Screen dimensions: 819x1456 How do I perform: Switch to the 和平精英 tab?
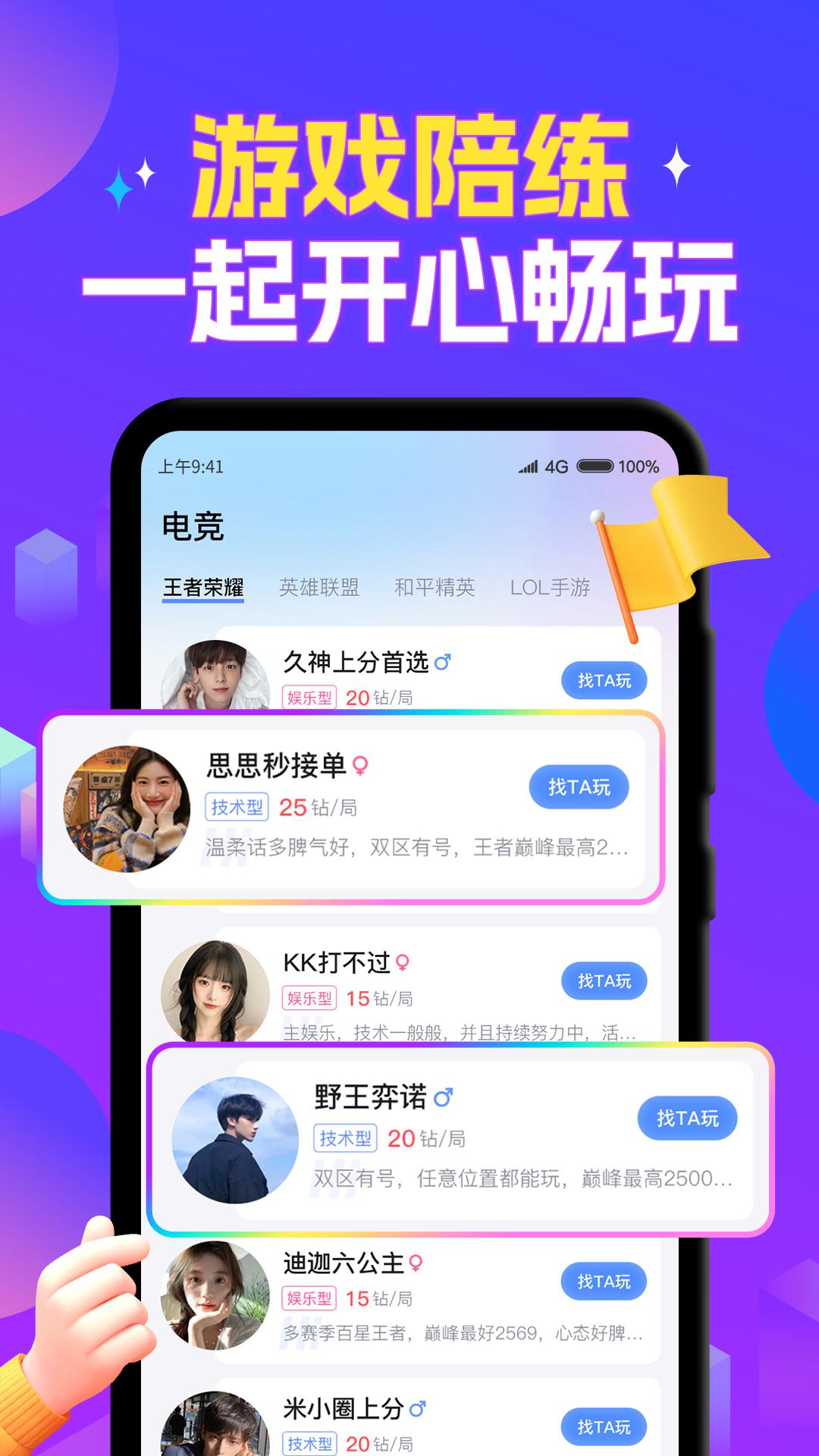click(x=437, y=585)
